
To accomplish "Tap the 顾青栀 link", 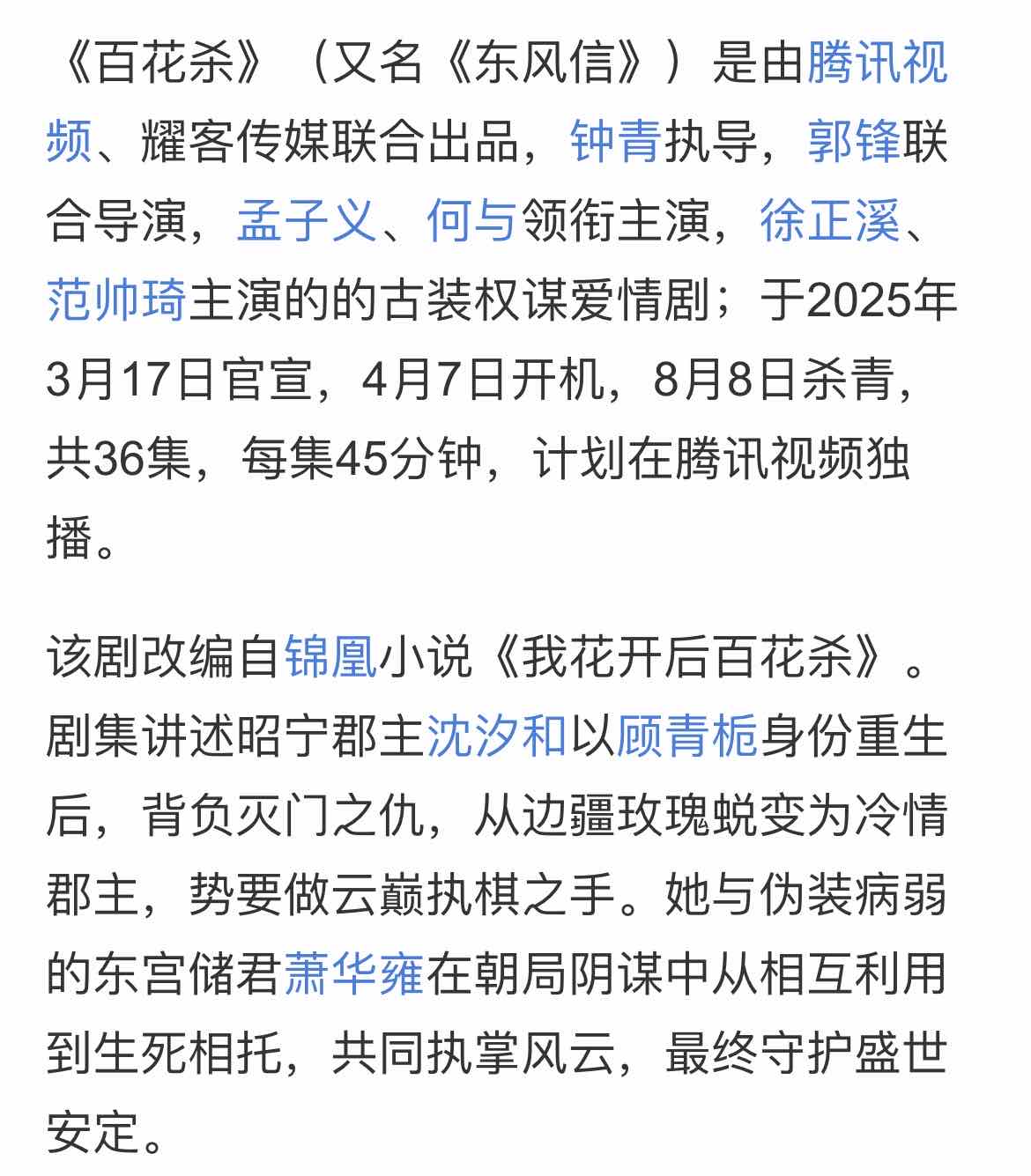I will point(686,736).
